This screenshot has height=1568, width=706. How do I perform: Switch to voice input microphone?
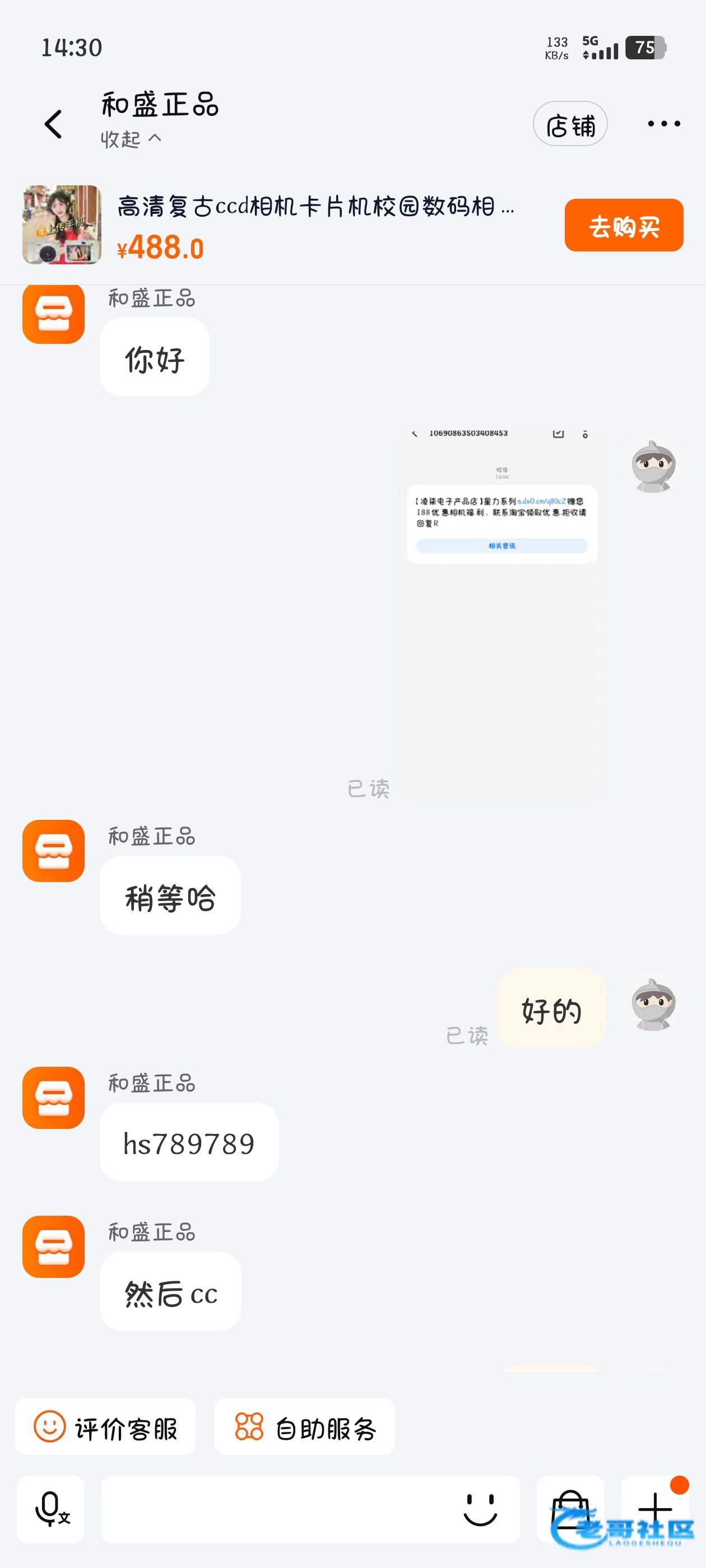[x=51, y=1509]
